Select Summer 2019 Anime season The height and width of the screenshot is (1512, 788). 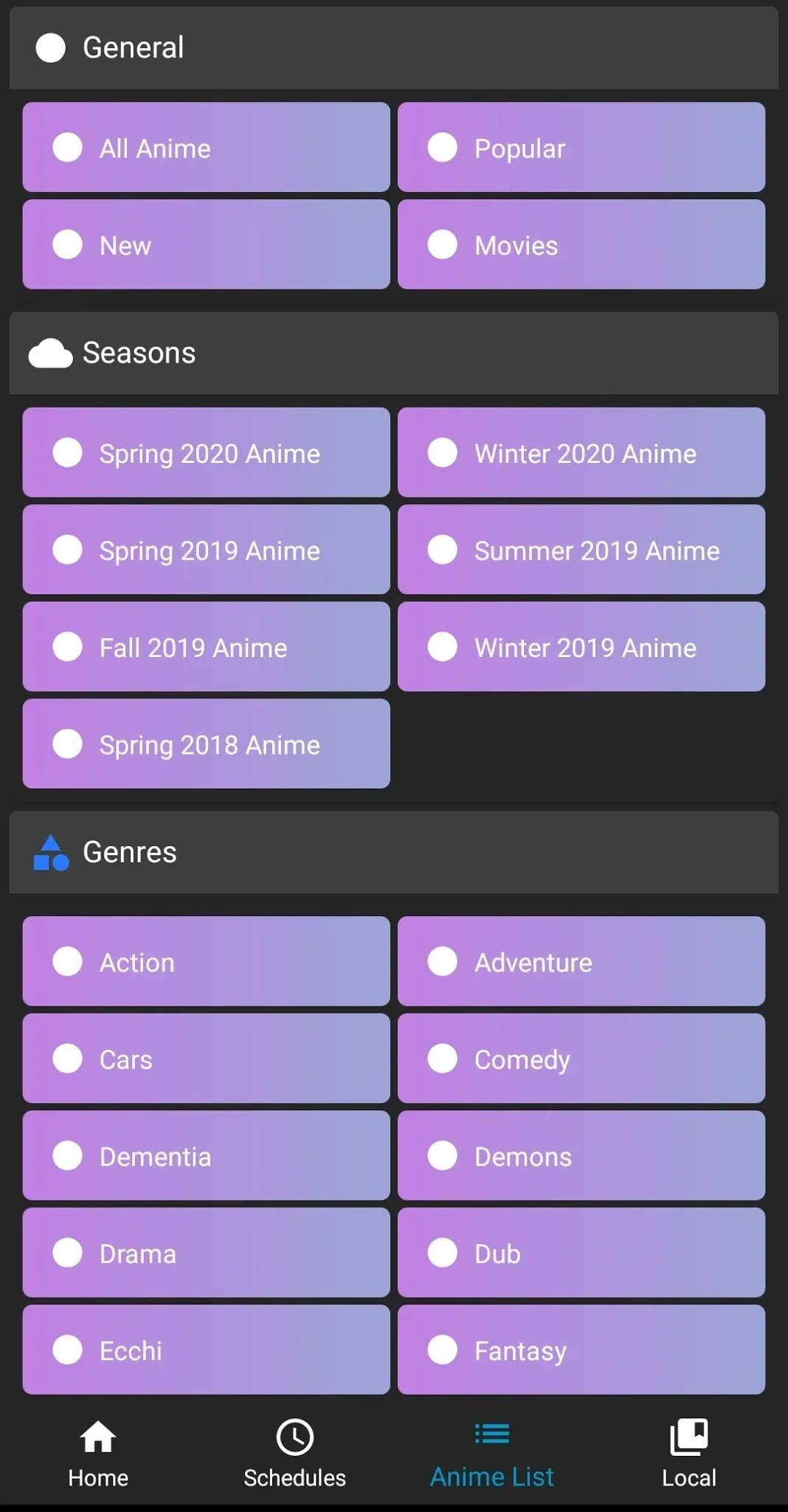point(581,550)
